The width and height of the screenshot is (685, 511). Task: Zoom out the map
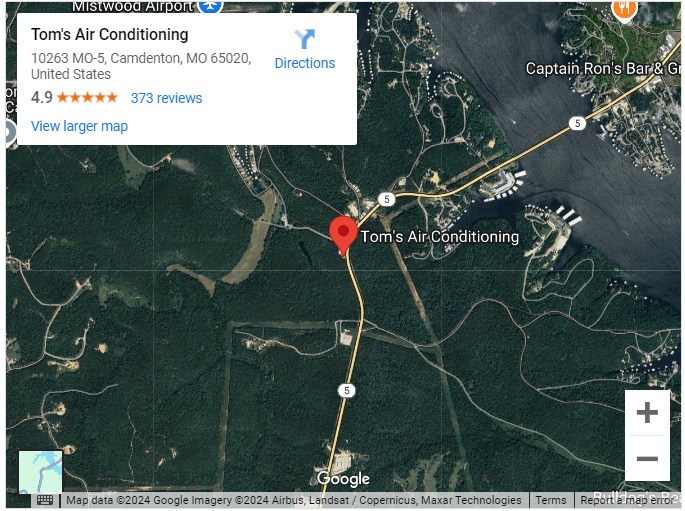click(x=647, y=459)
